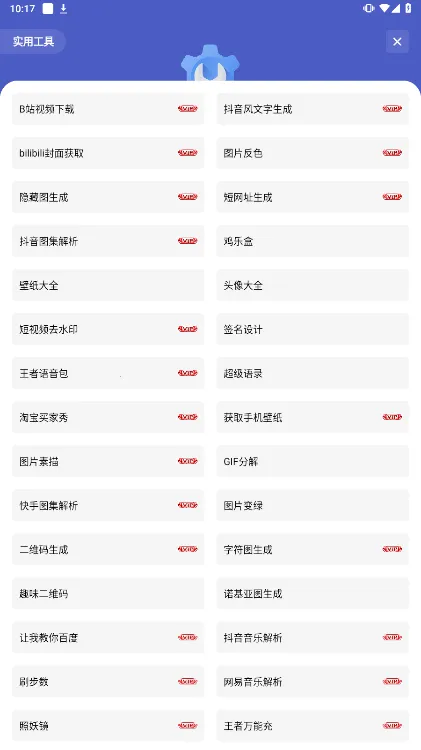Viewport: 421px width, 750px height.
Task: Open 短视频去水印 tool
Action: point(108,329)
